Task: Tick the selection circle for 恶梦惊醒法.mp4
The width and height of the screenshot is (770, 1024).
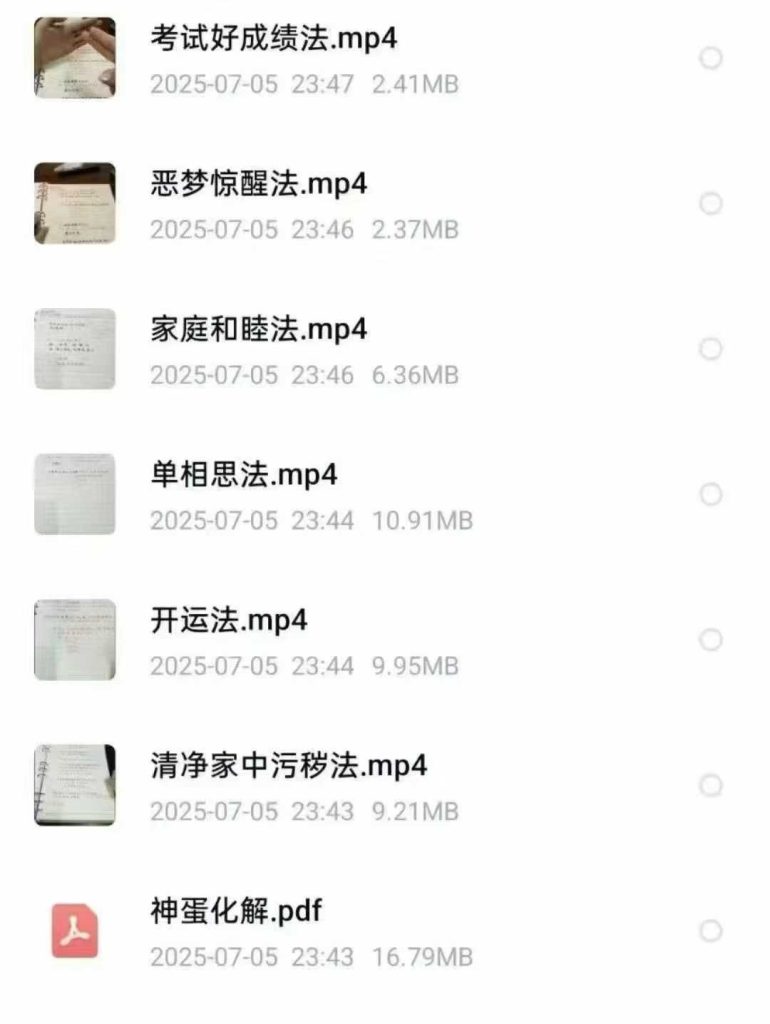Action: pos(710,204)
